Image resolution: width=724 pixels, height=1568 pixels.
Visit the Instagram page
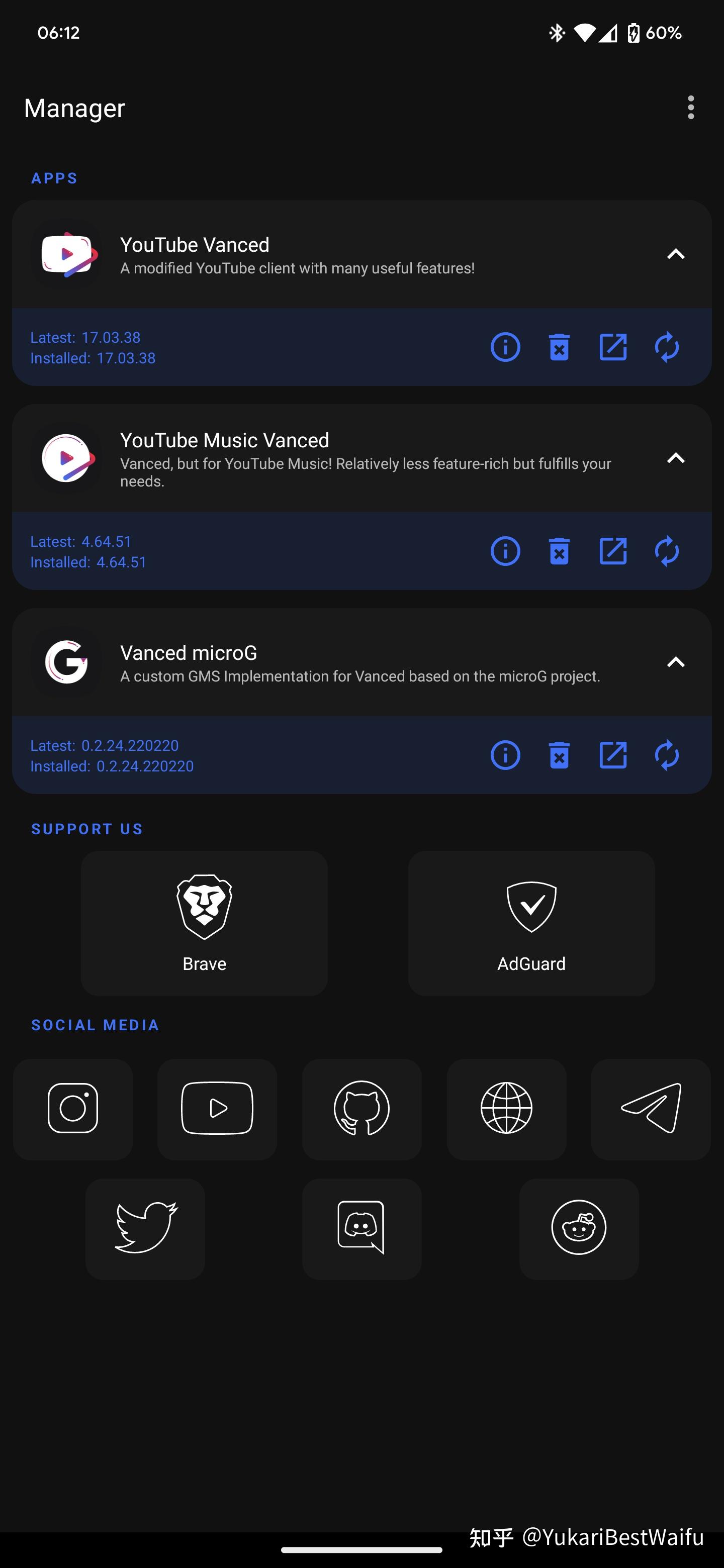[73, 1109]
